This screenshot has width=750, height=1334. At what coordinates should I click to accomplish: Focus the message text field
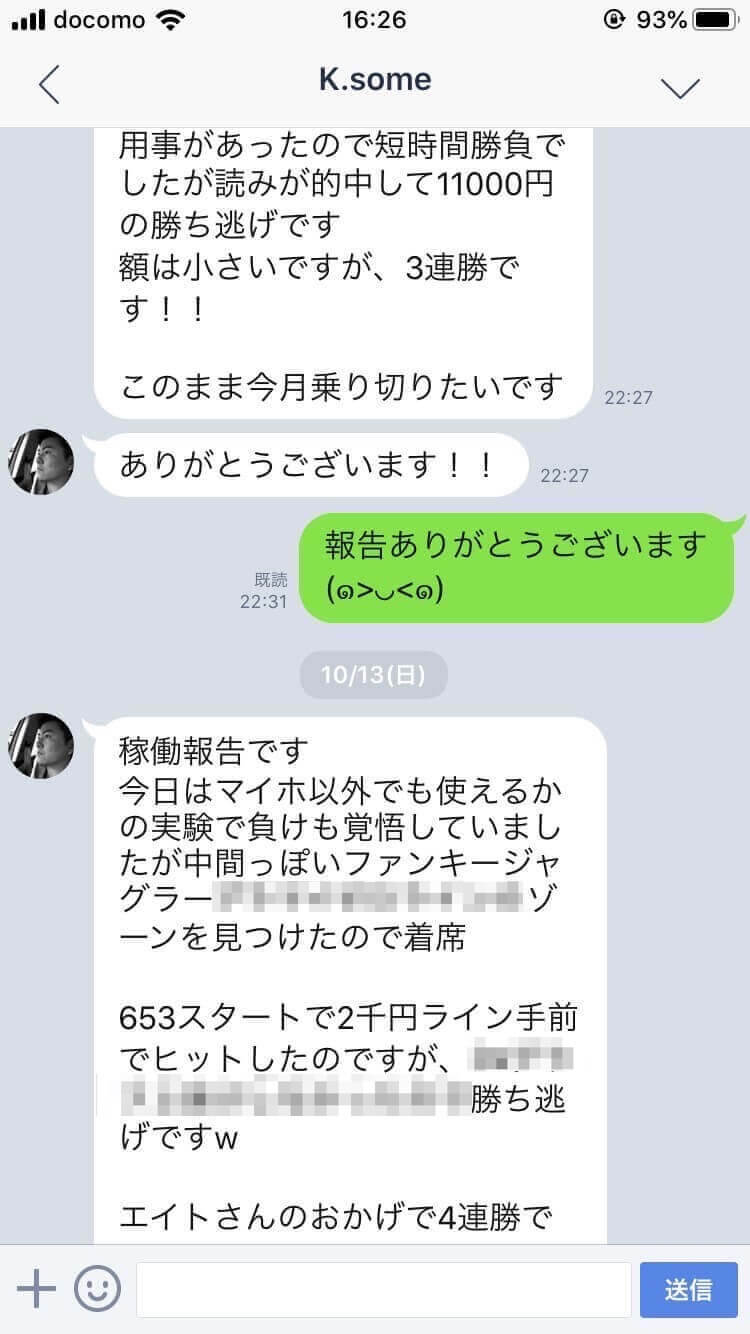pos(383,1289)
